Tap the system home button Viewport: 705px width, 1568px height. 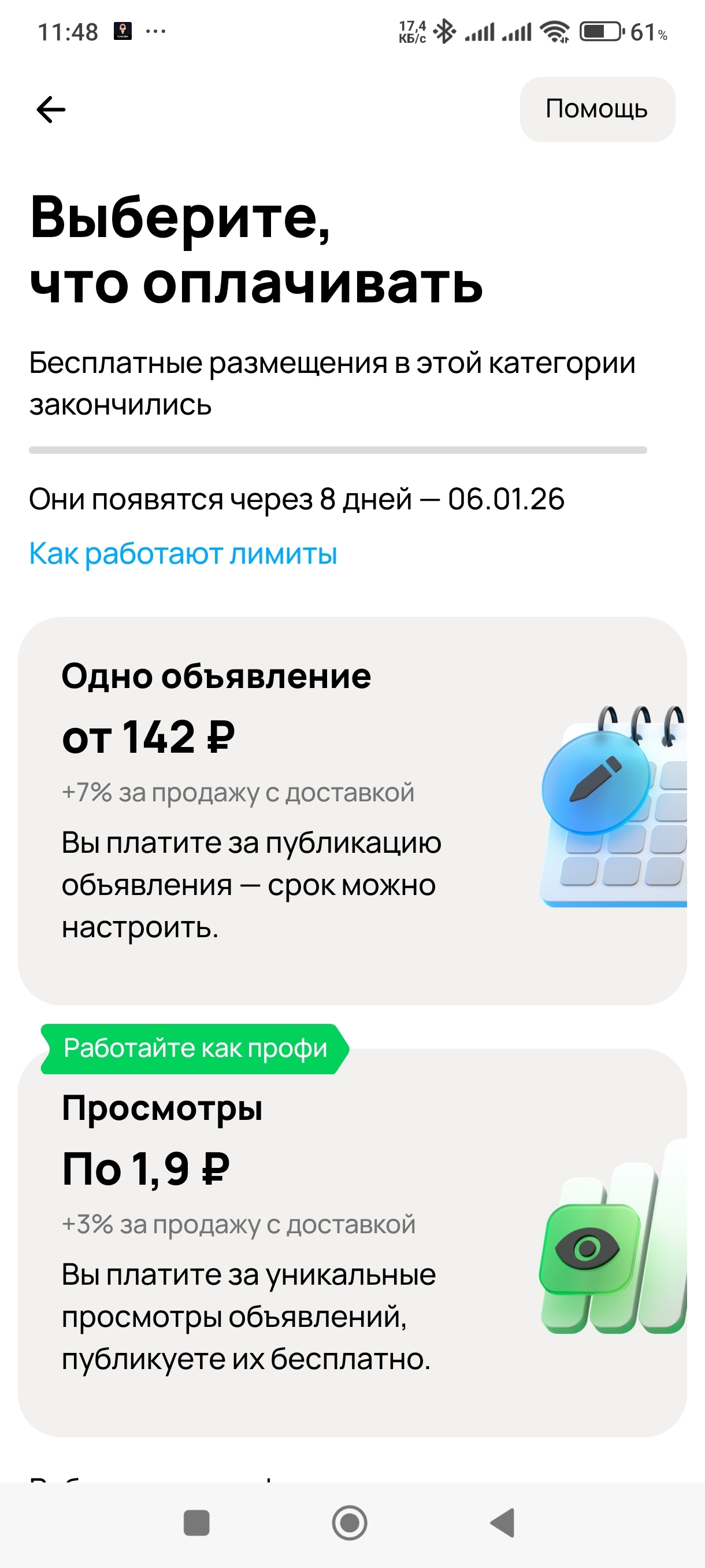350,1522
